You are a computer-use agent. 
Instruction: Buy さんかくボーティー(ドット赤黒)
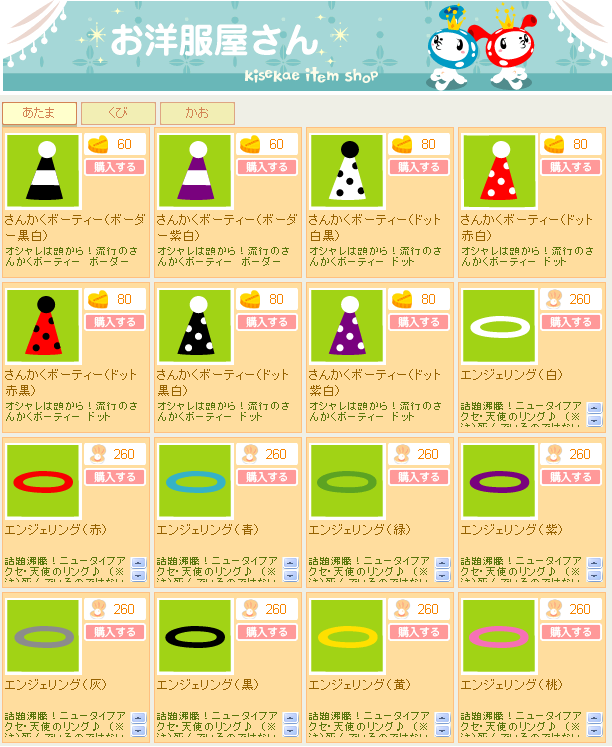(x=116, y=322)
